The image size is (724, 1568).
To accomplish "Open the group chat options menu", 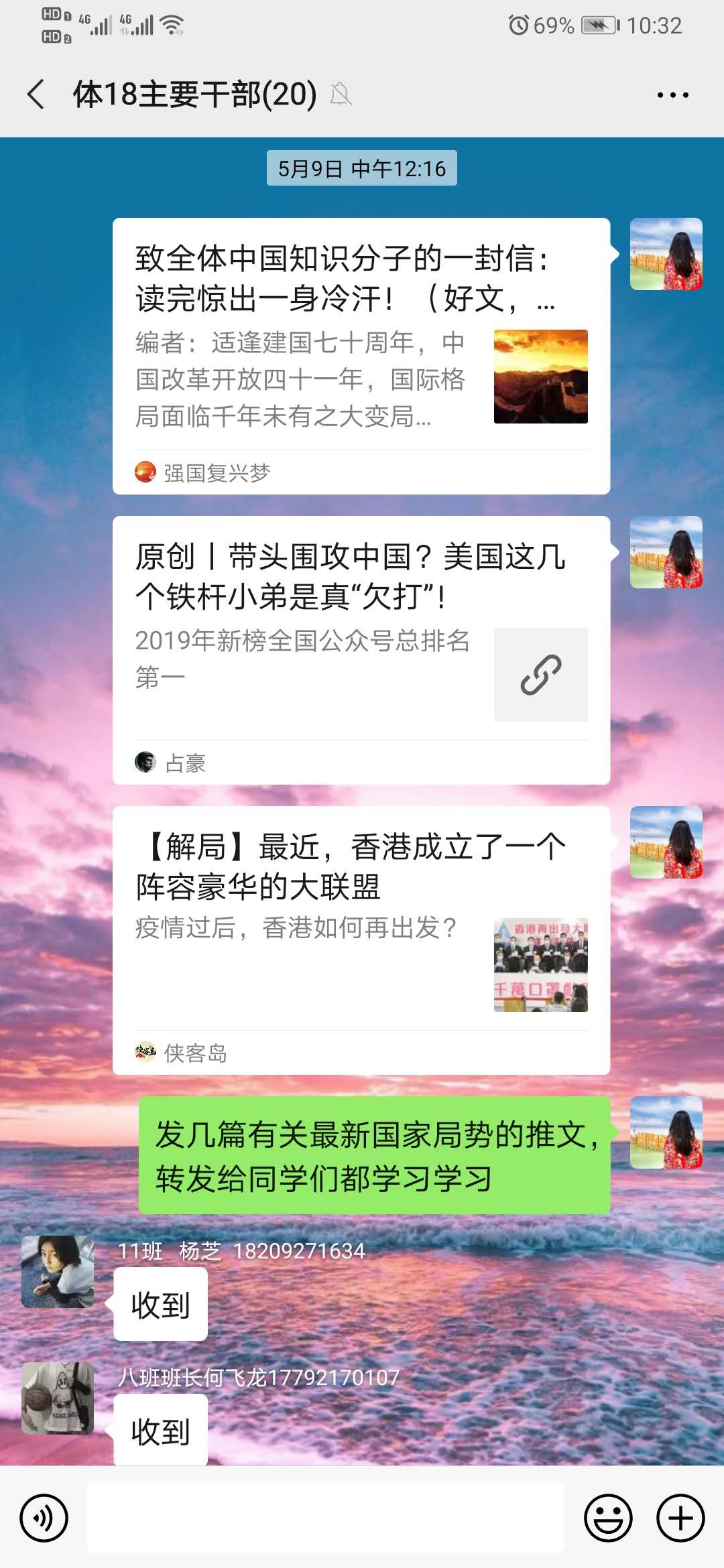I will click(x=672, y=95).
